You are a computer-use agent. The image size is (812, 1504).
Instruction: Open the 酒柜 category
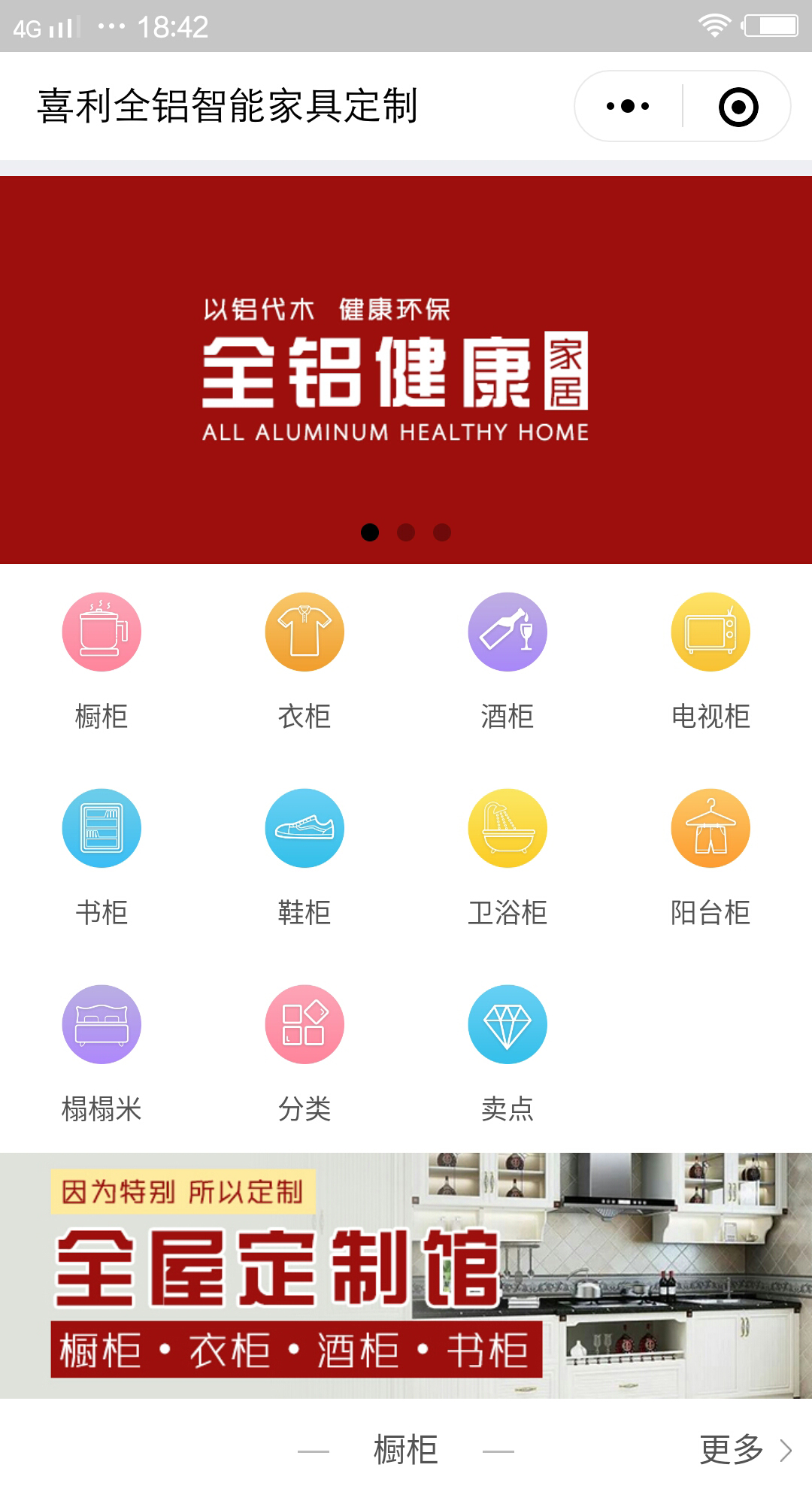(x=507, y=632)
